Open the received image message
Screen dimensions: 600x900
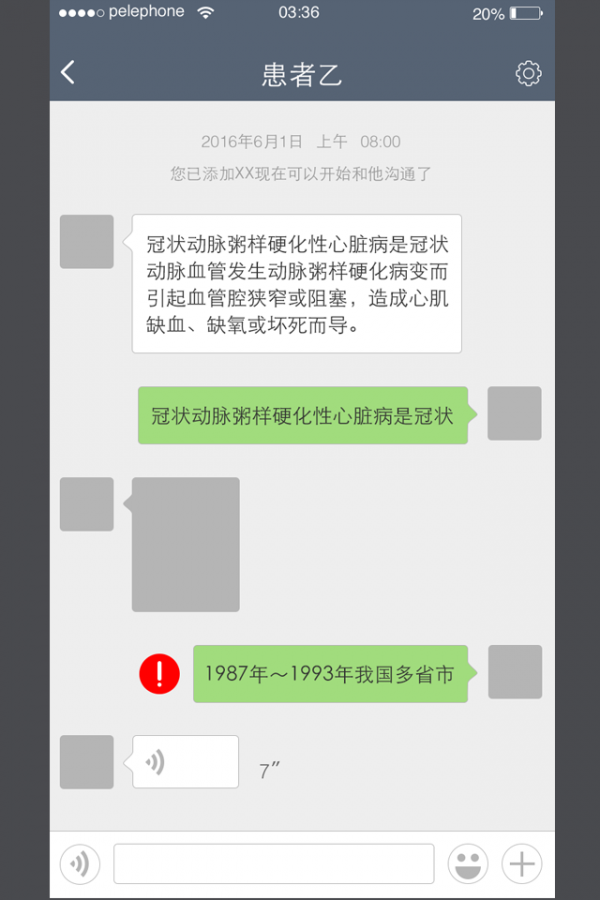(x=185, y=544)
